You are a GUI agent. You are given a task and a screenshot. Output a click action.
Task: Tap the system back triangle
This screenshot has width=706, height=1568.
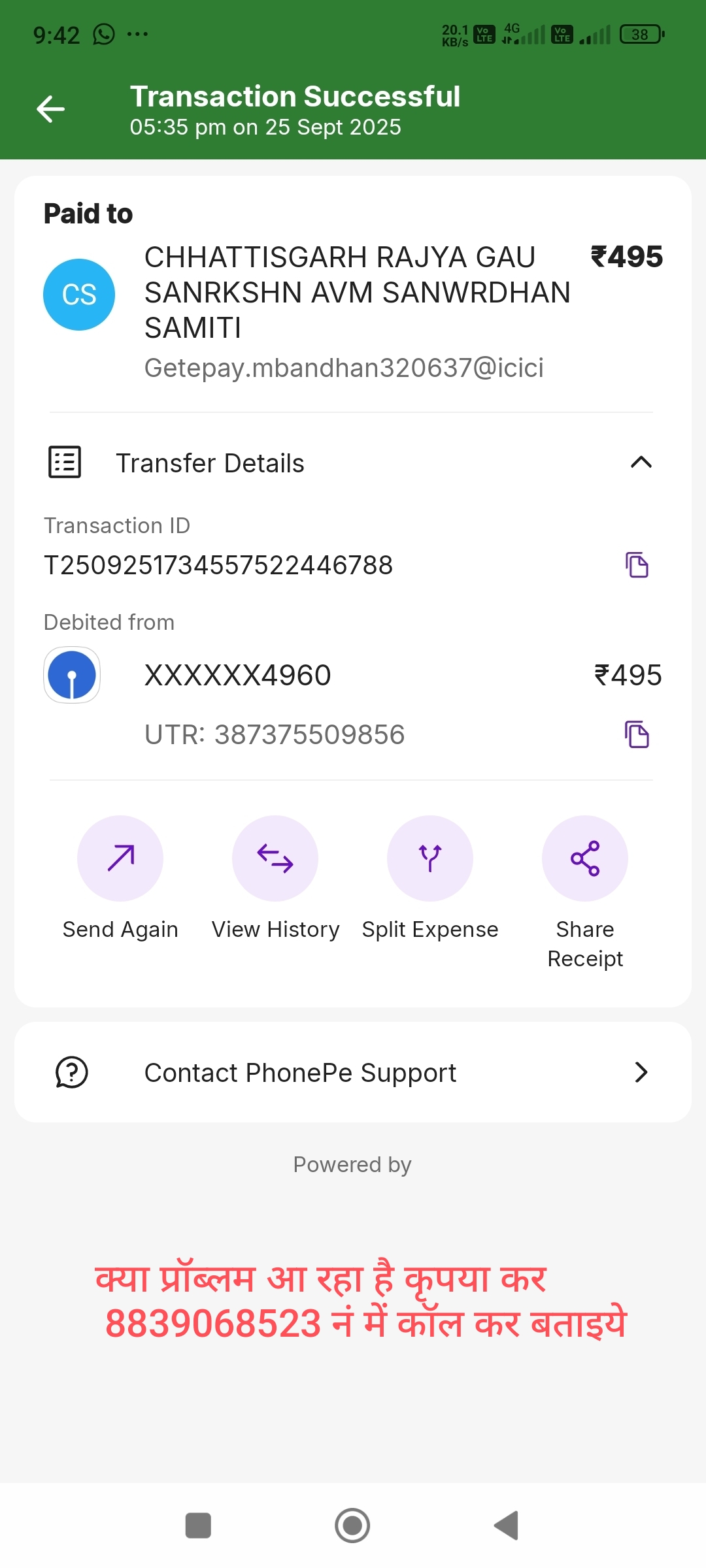507,1526
